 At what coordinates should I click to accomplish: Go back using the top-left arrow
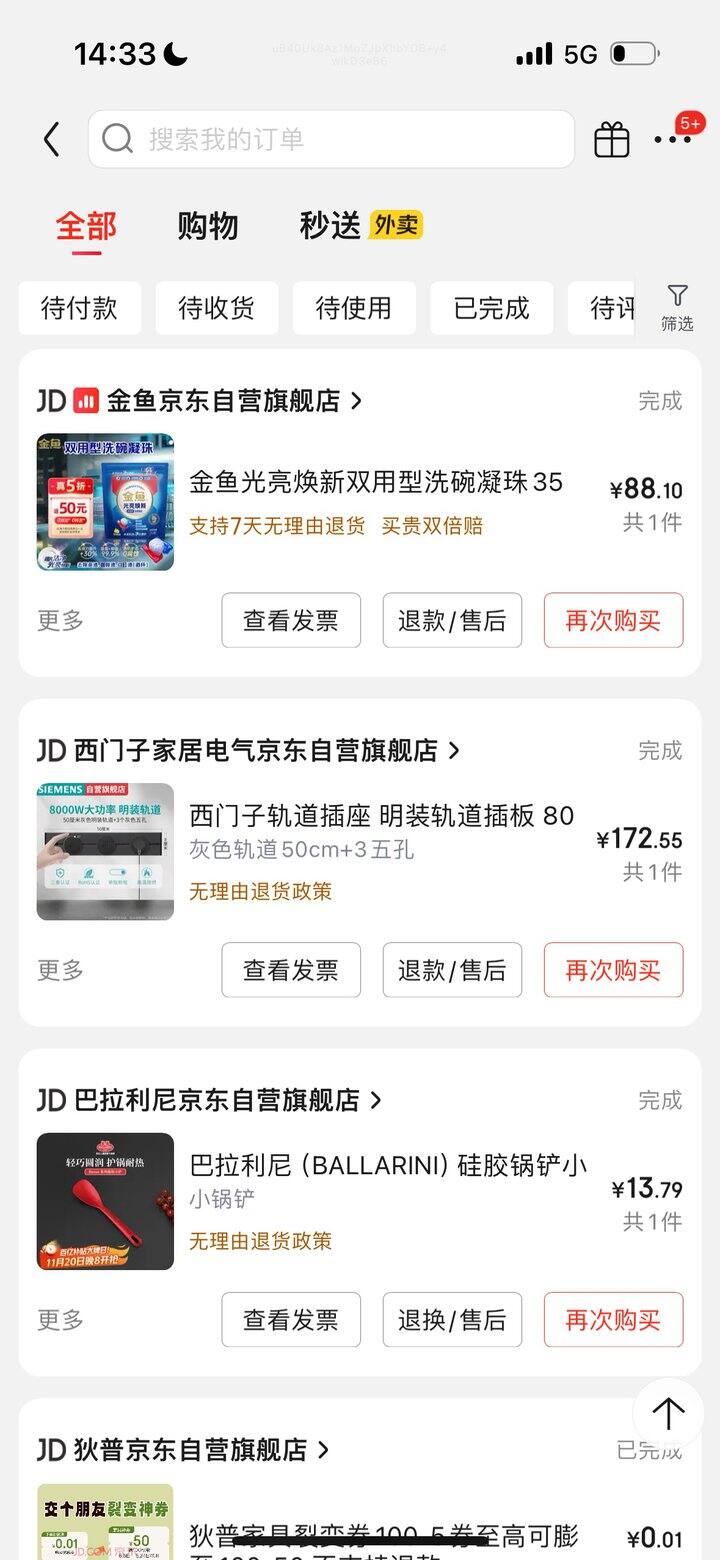pyautogui.click(x=52, y=140)
